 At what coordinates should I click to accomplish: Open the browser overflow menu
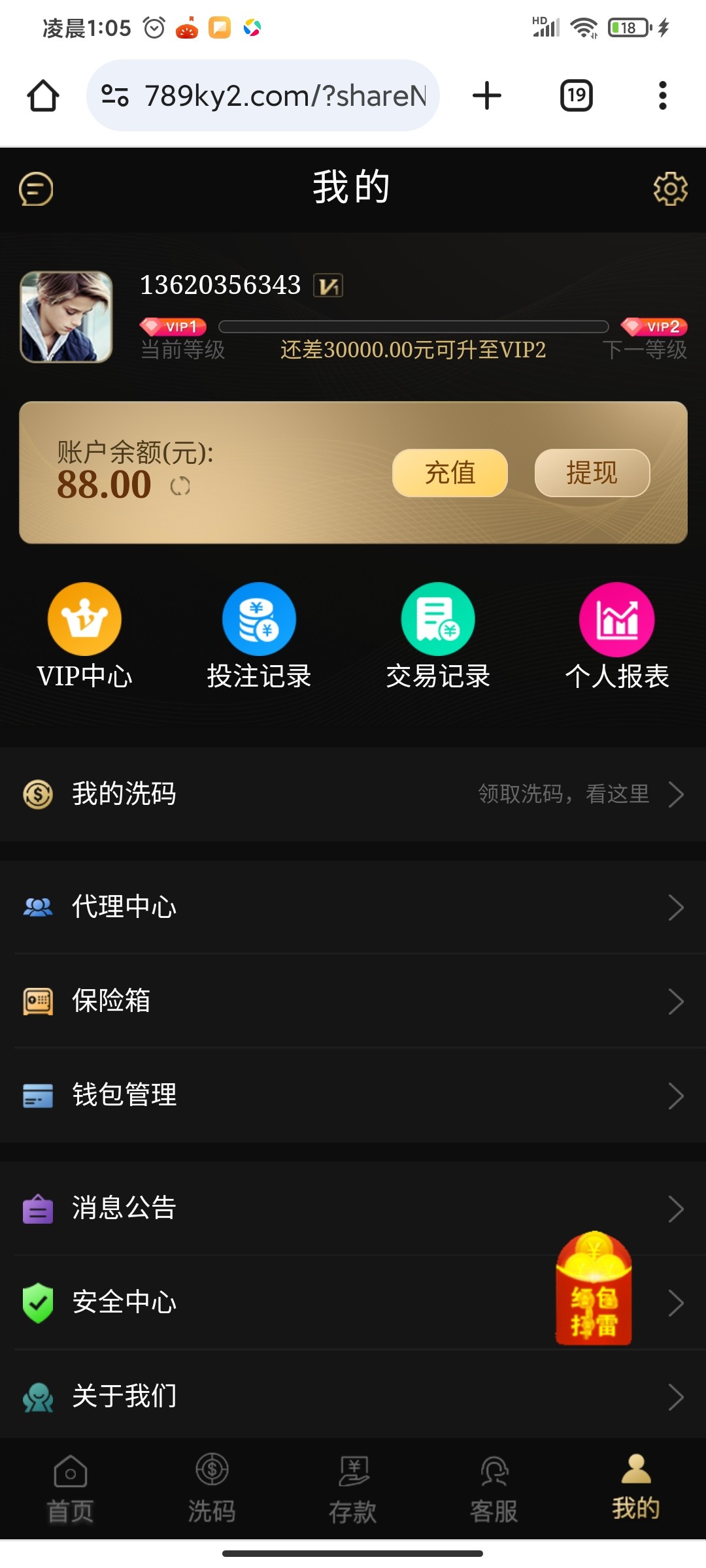coord(662,96)
